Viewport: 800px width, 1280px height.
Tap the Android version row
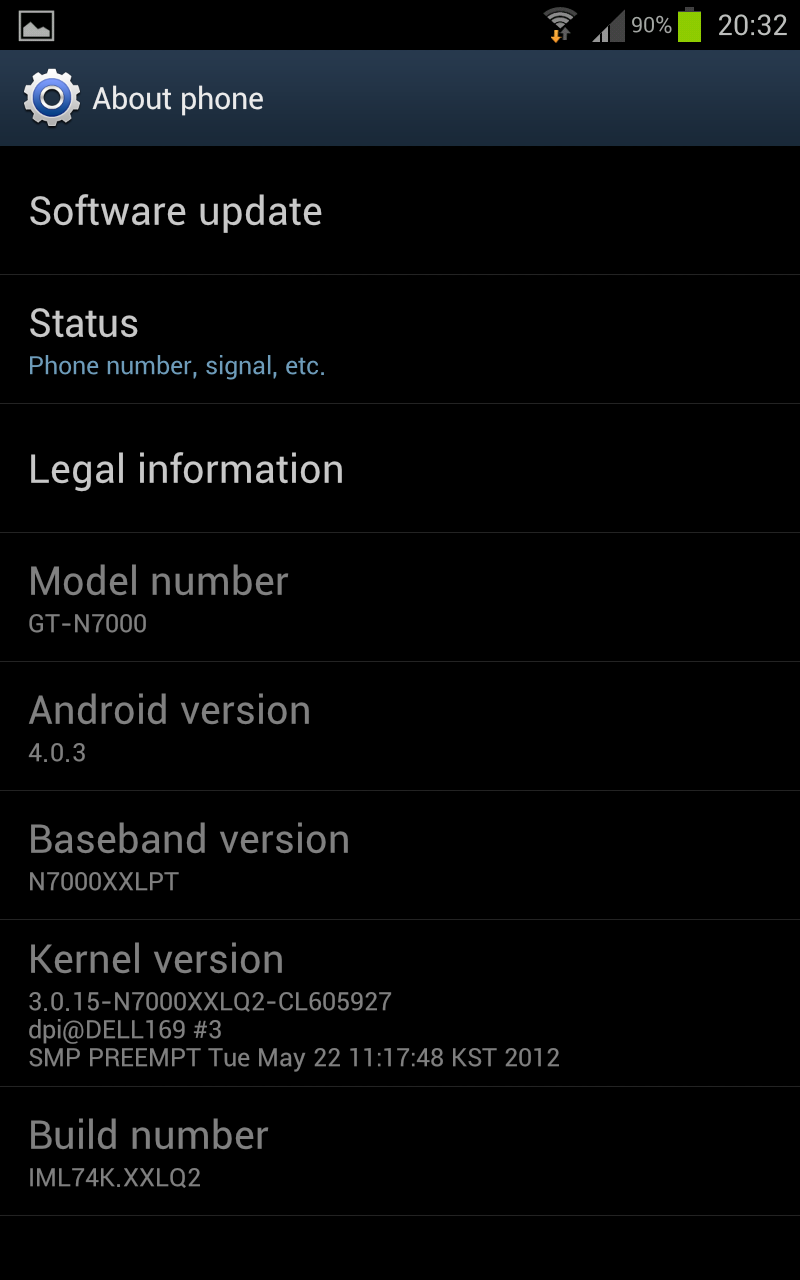(x=400, y=727)
